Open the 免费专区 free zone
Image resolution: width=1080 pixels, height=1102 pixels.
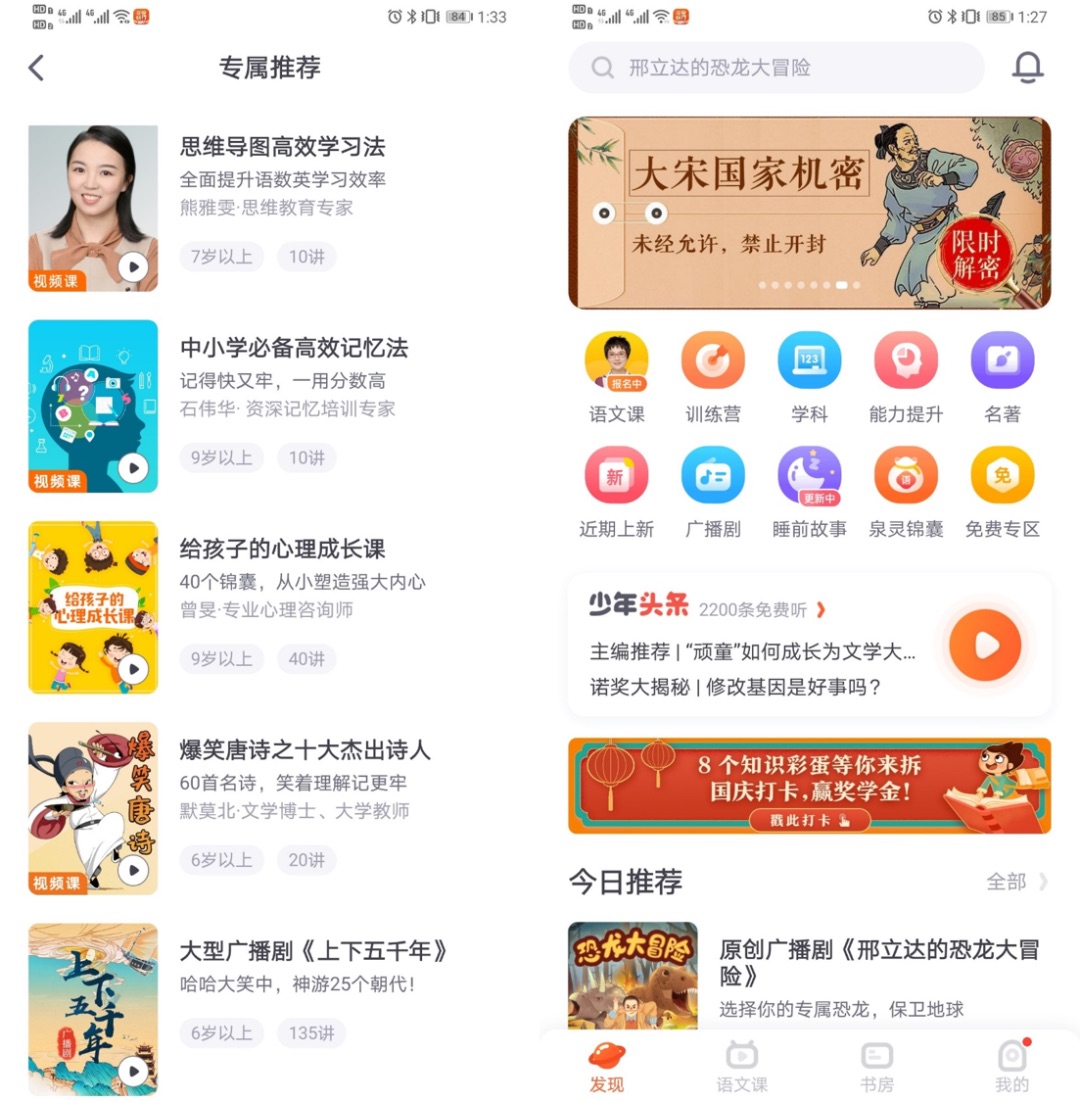[x=1002, y=476]
